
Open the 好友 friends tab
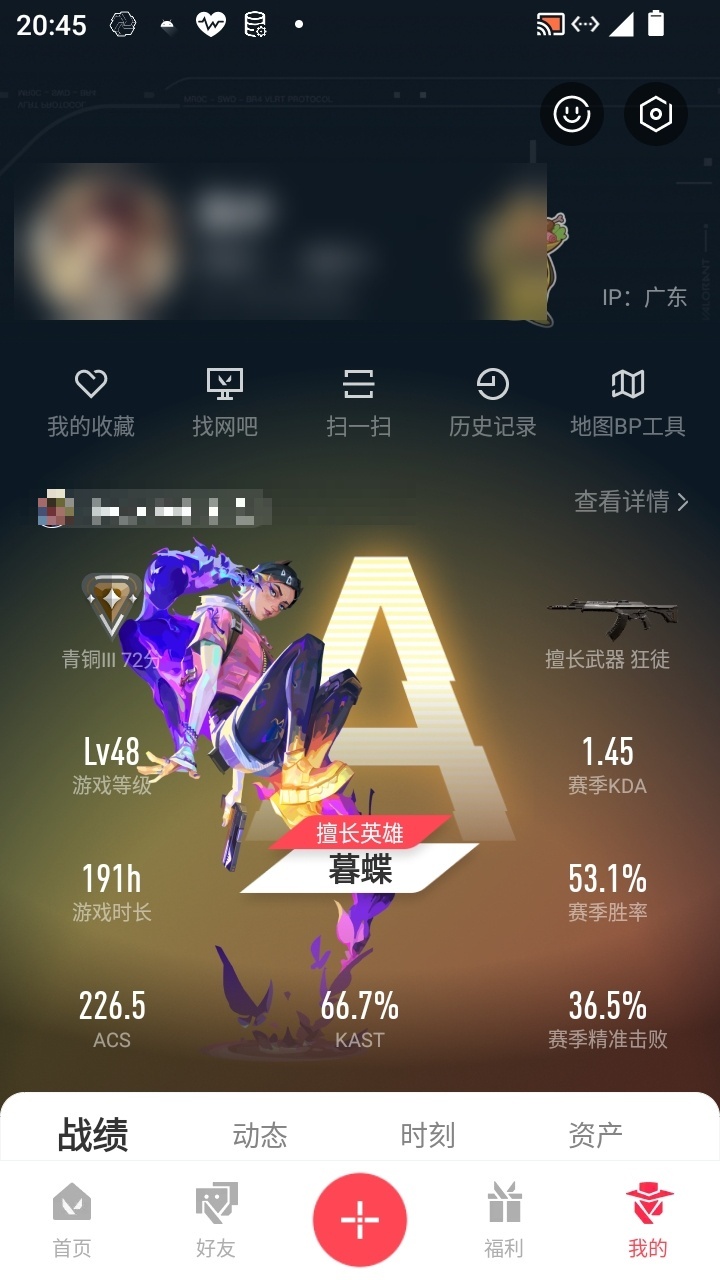tap(216, 1220)
